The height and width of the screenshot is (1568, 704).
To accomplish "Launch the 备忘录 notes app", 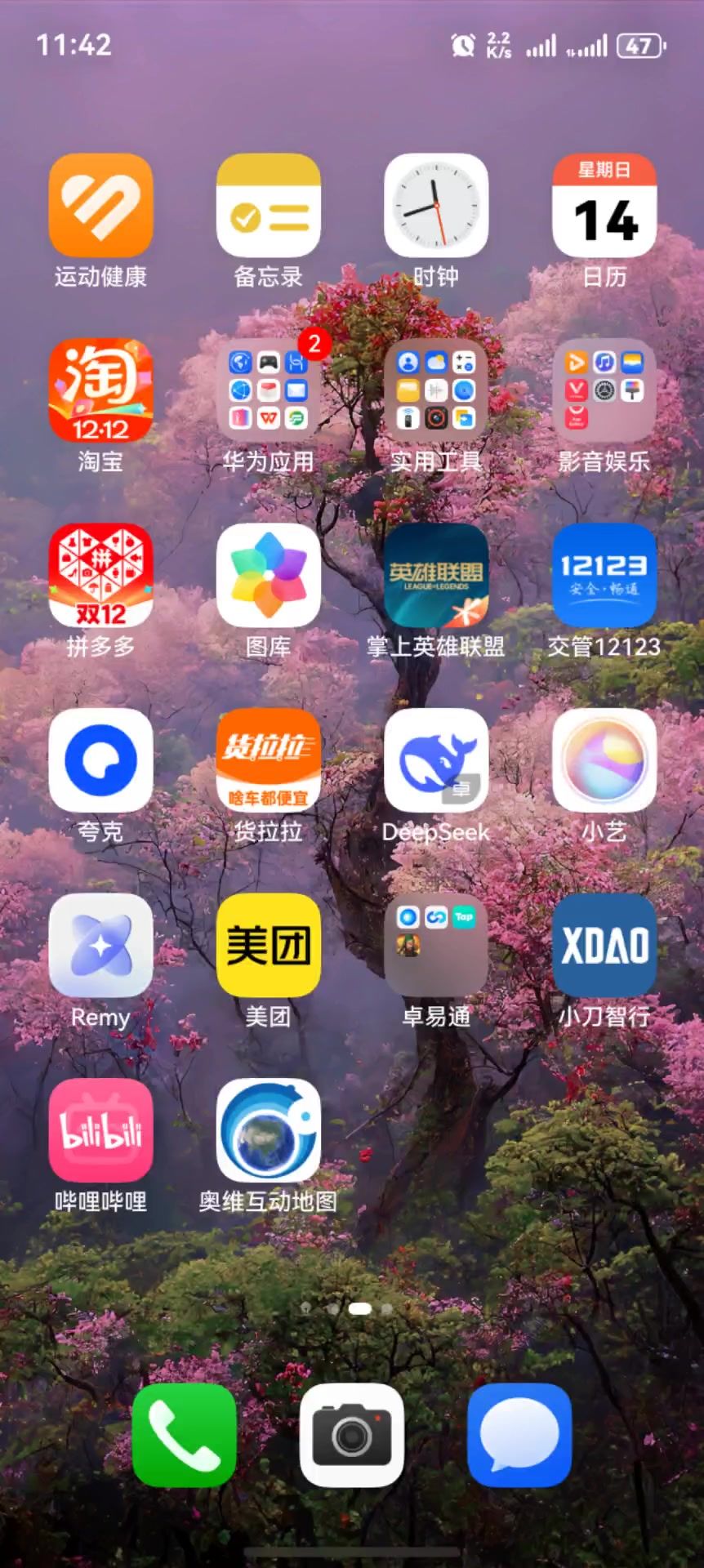I will pyautogui.click(x=268, y=206).
